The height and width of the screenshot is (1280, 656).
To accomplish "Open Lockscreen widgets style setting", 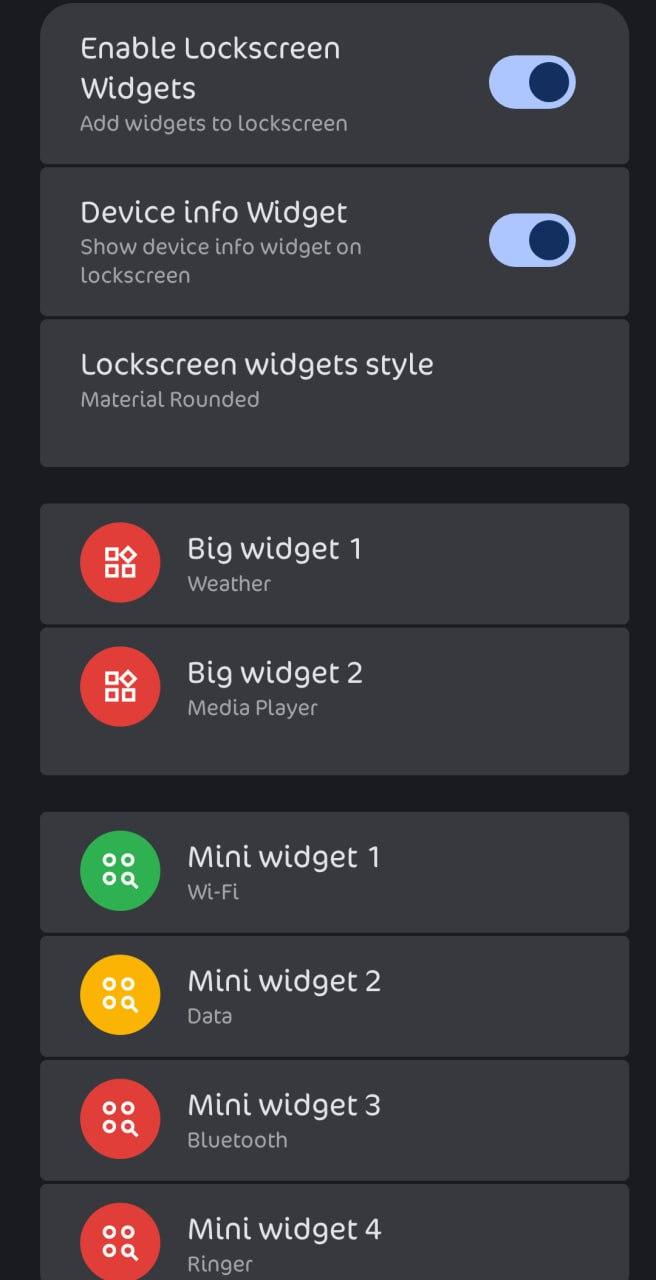I will pos(334,393).
